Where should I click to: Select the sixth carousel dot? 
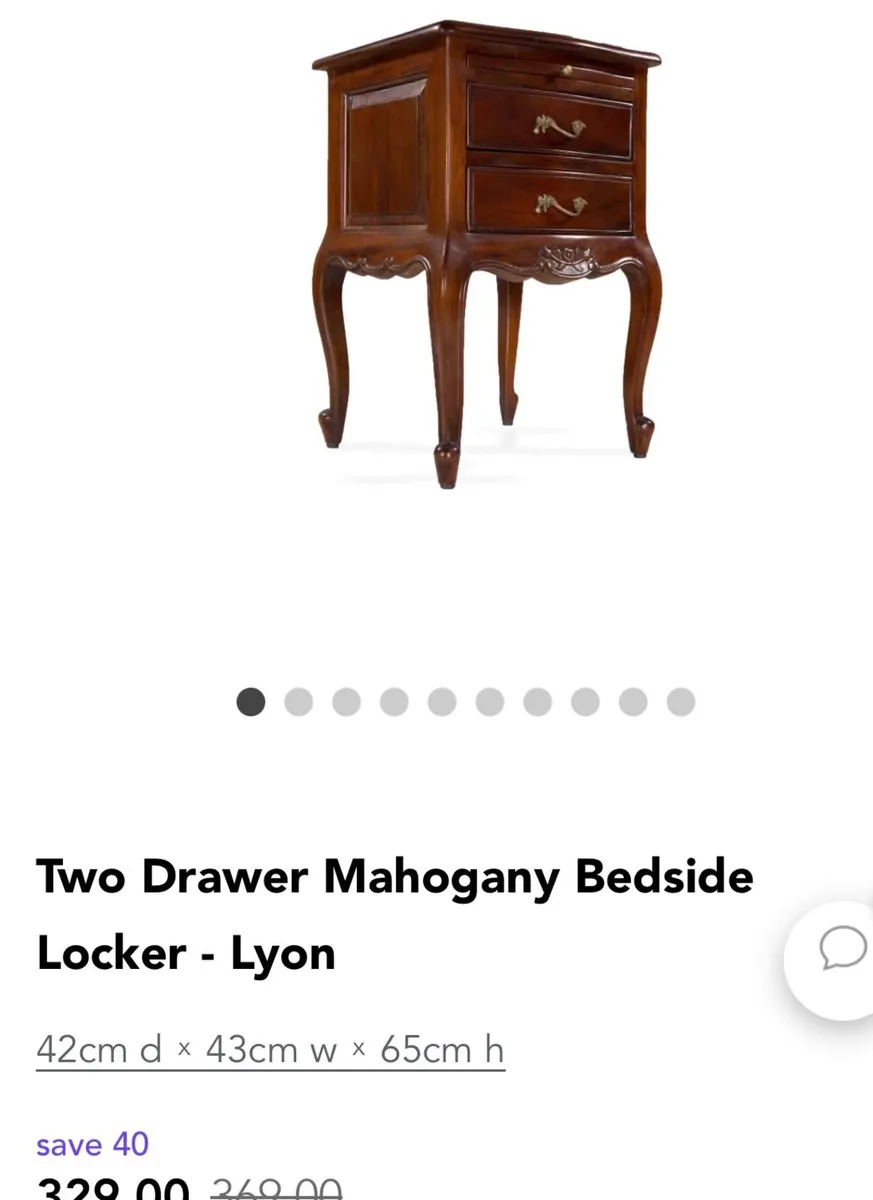click(x=490, y=702)
